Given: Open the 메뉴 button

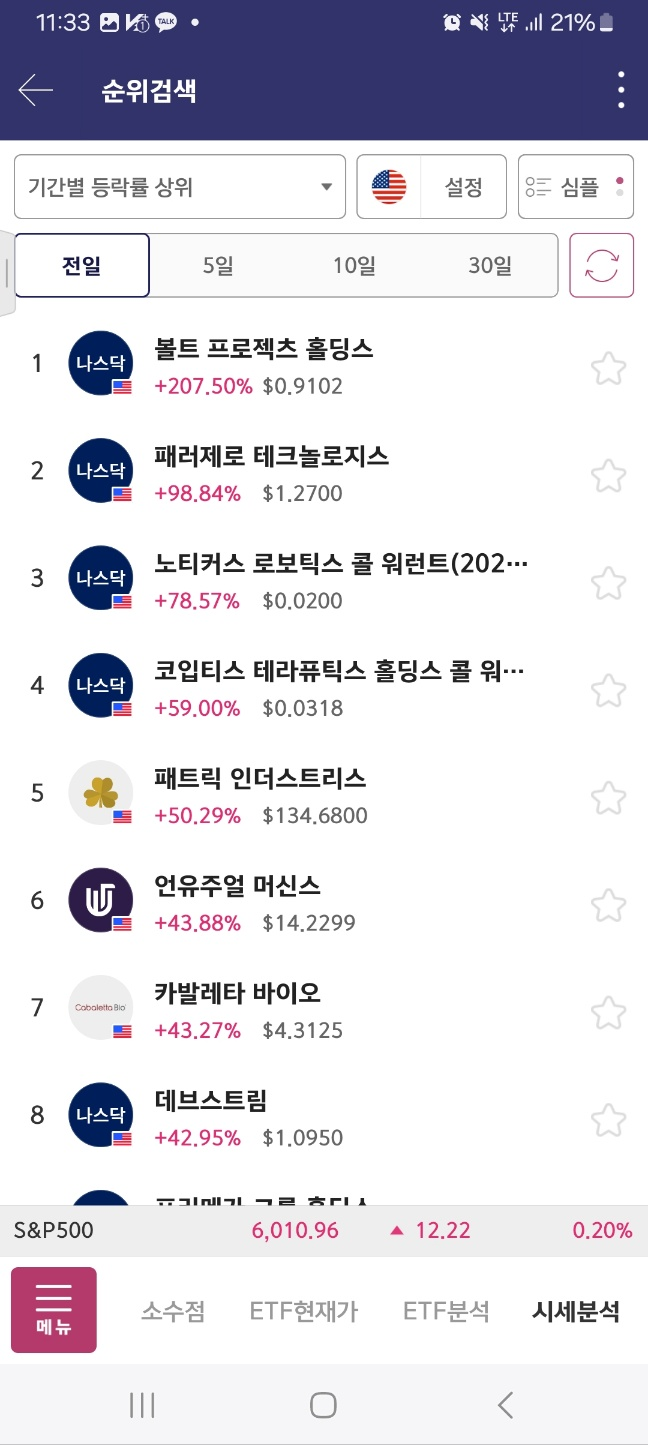Looking at the screenshot, I should click(54, 1310).
